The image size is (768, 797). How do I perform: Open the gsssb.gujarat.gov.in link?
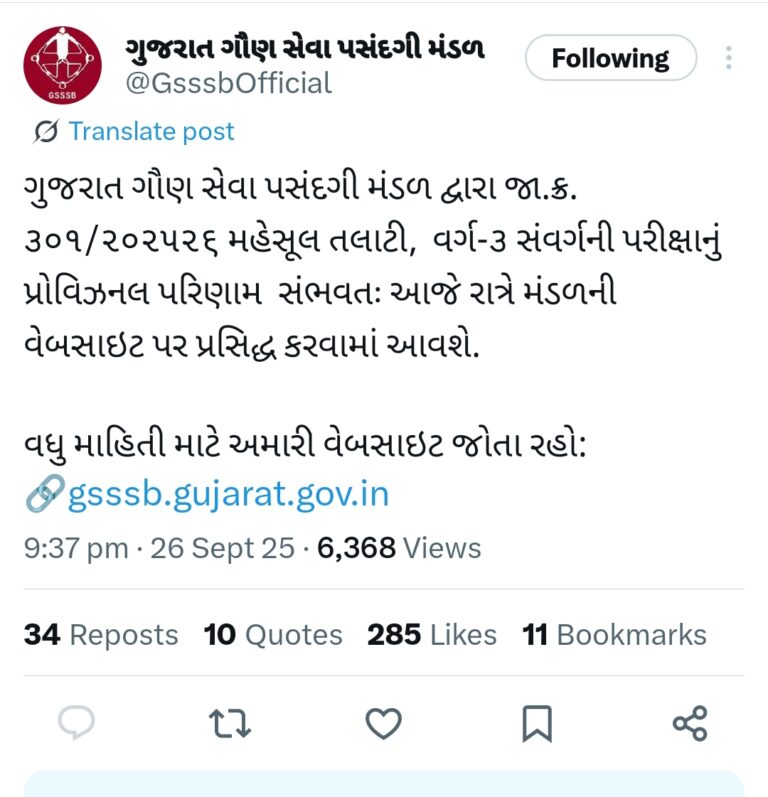click(228, 494)
